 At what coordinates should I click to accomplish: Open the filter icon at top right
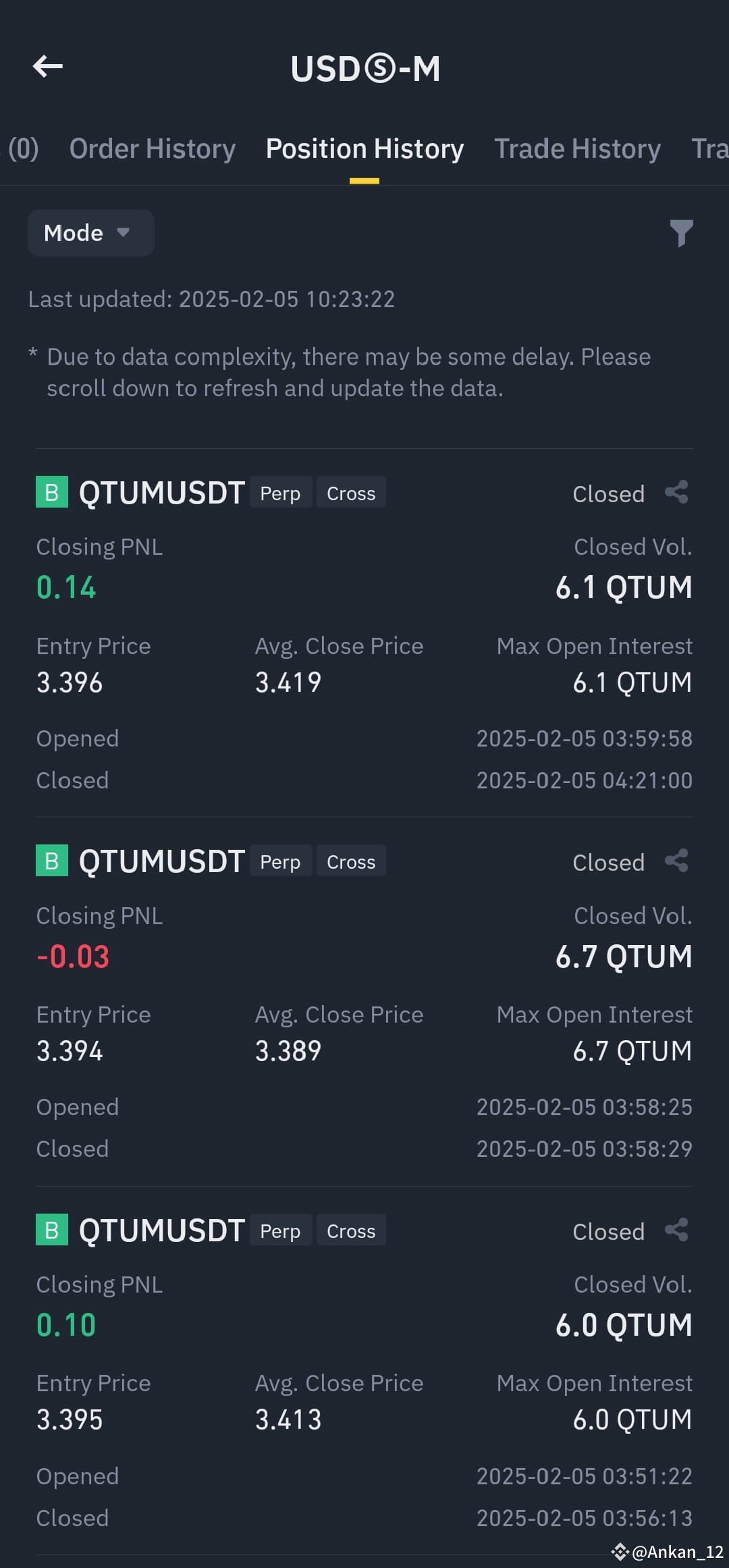coord(682,232)
